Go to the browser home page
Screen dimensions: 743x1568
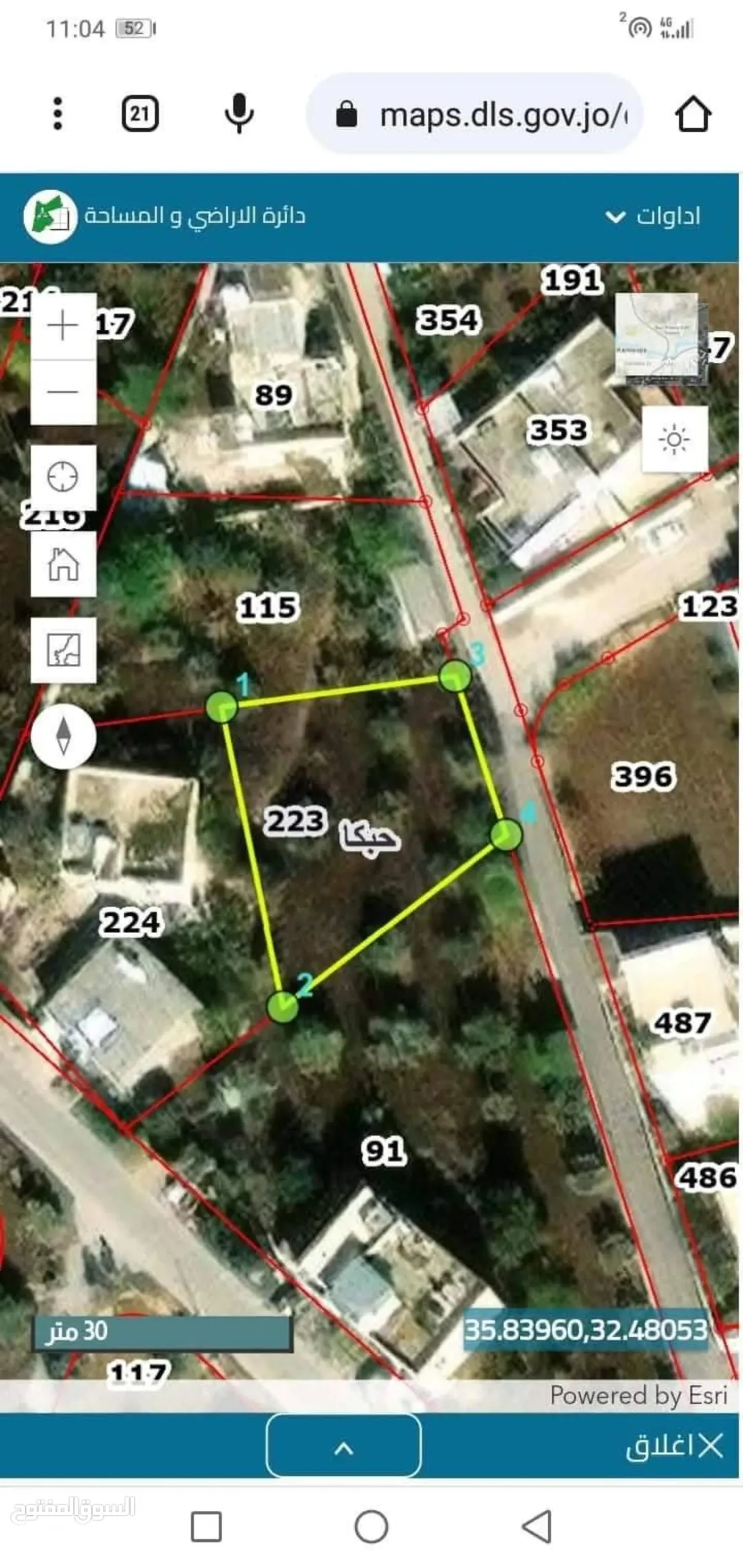tap(693, 114)
